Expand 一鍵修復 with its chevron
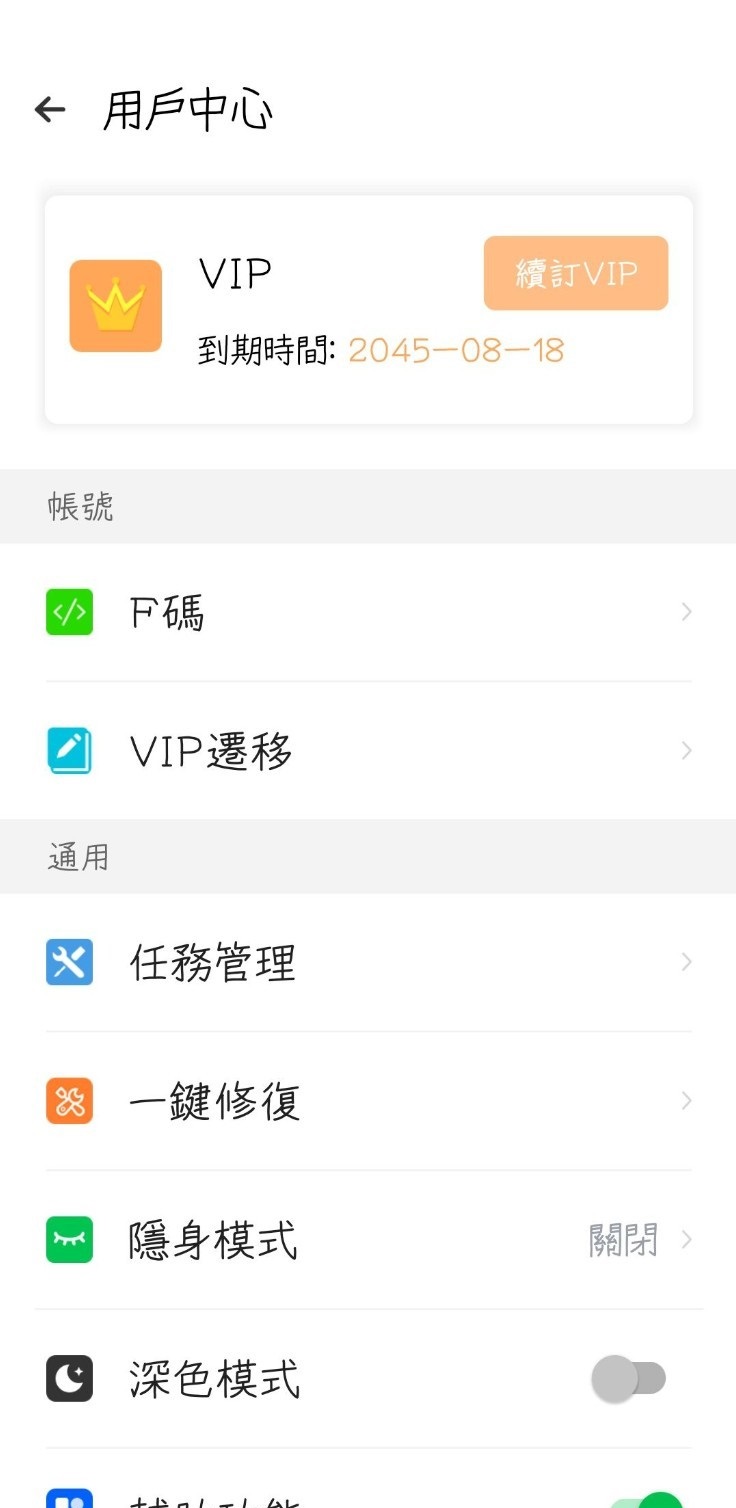736x1508 pixels. click(685, 1100)
